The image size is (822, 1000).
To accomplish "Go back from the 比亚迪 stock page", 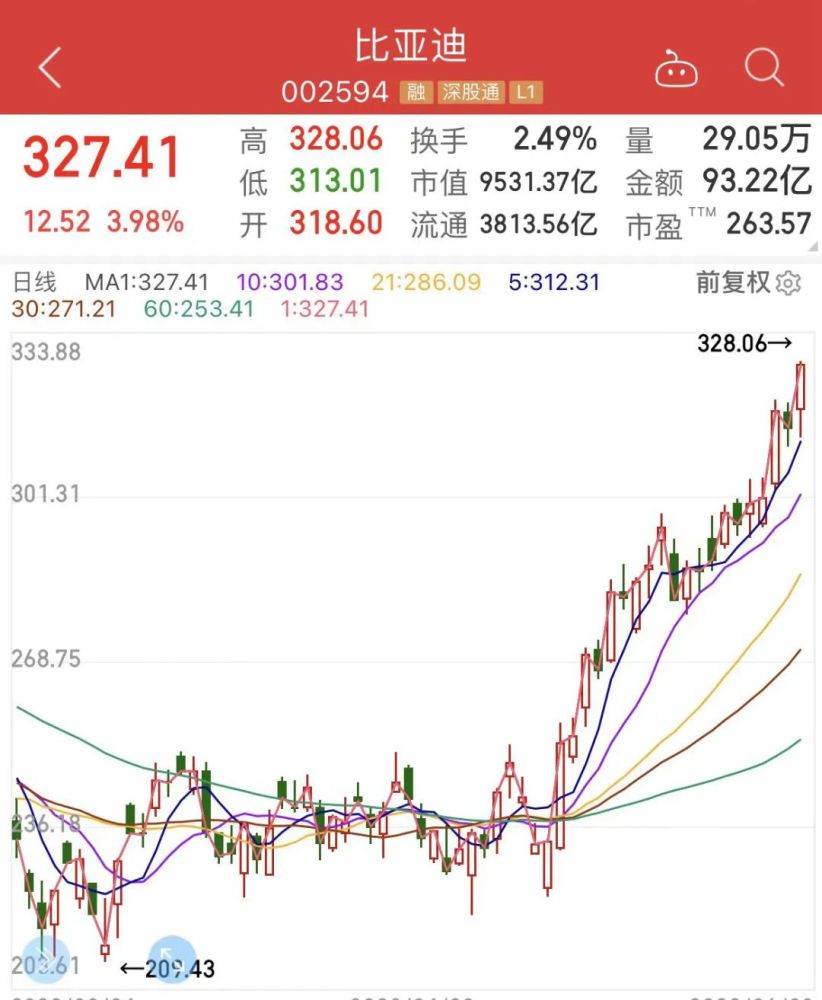I will [50, 68].
